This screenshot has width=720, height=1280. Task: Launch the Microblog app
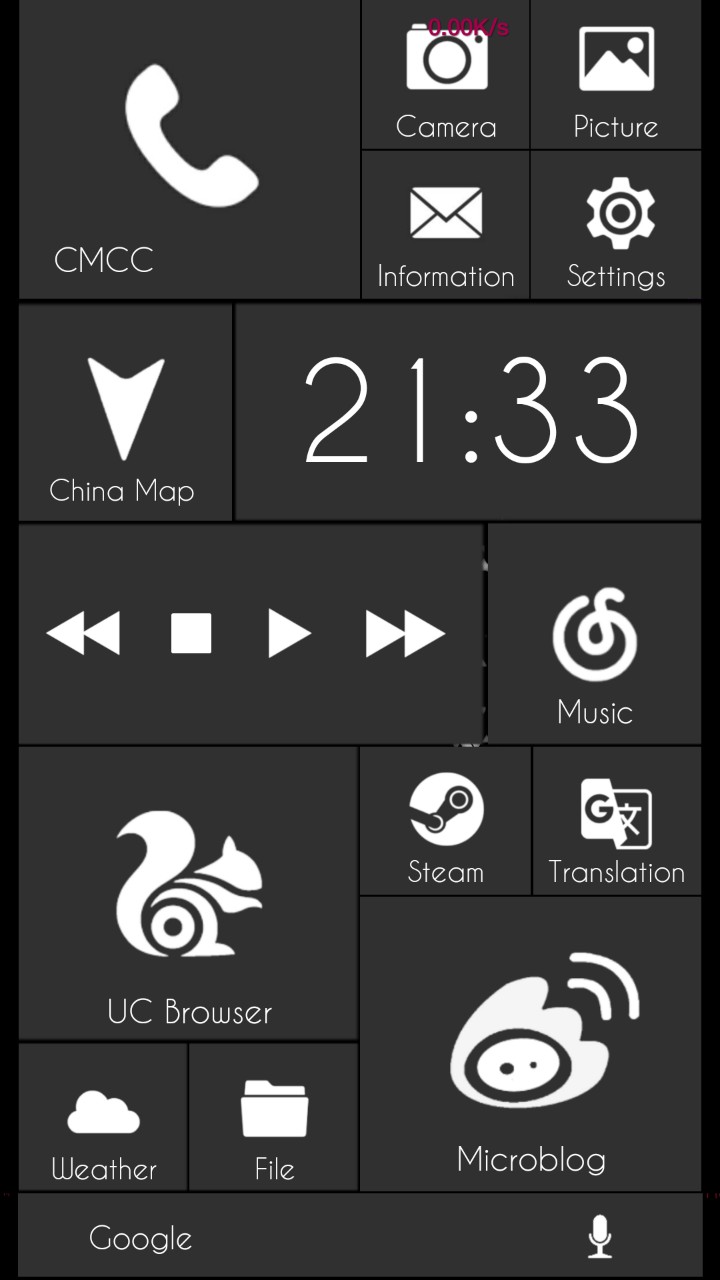[531, 1044]
